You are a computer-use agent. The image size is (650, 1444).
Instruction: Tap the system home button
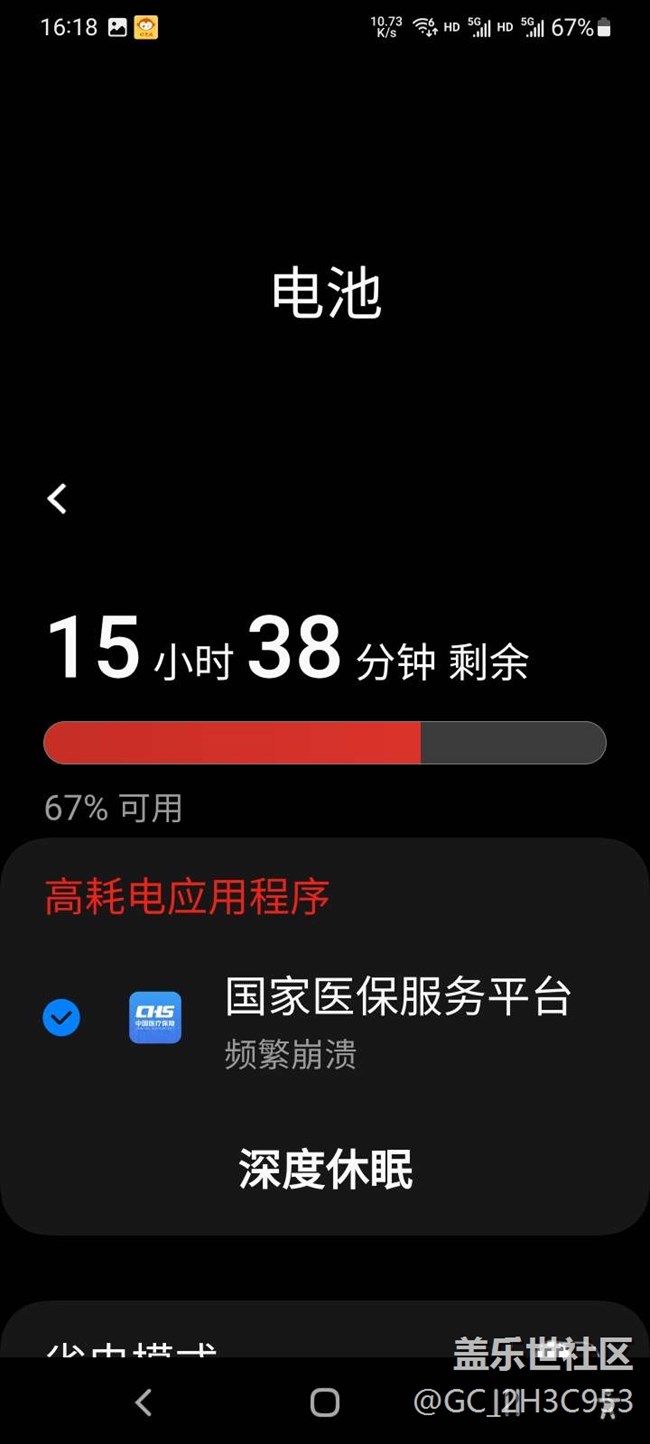point(325,1402)
